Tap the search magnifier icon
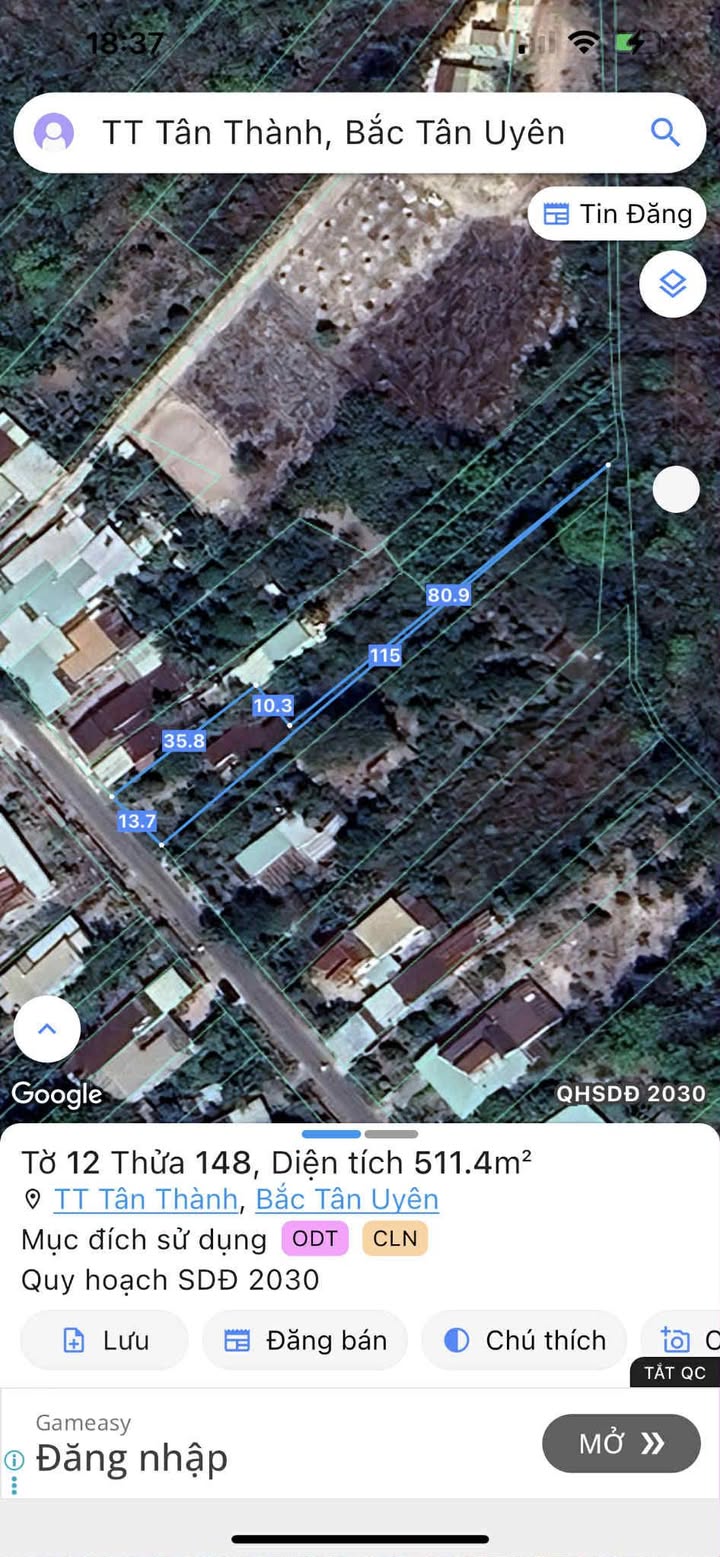This screenshot has width=720, height=1557. (x=665, y=131)
